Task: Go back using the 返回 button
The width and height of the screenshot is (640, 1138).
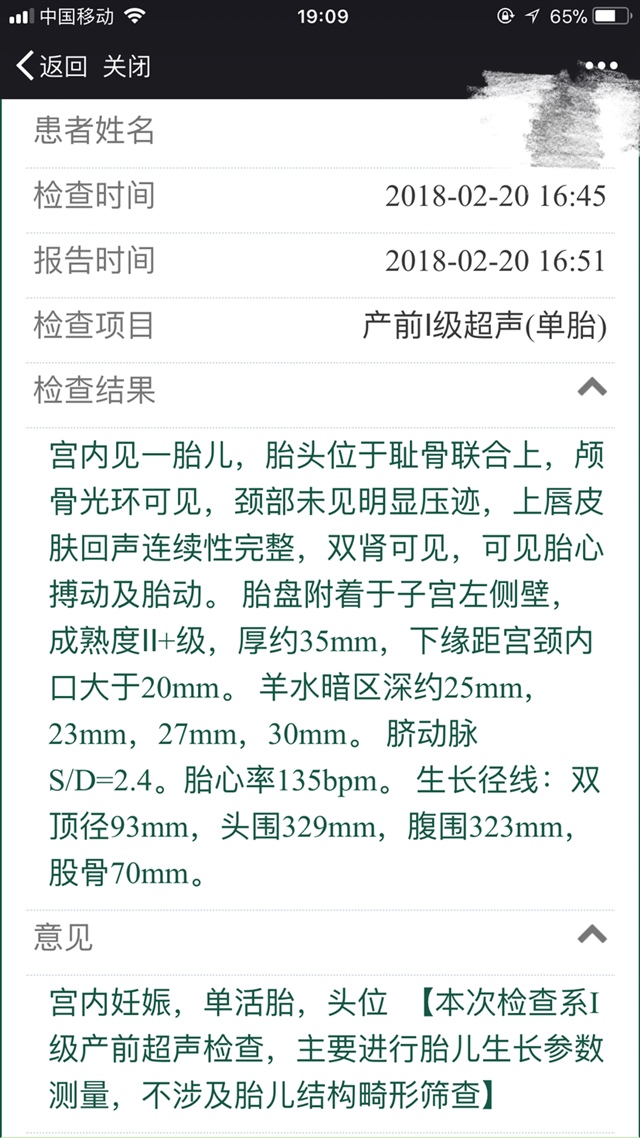Action: coord(52,67)
